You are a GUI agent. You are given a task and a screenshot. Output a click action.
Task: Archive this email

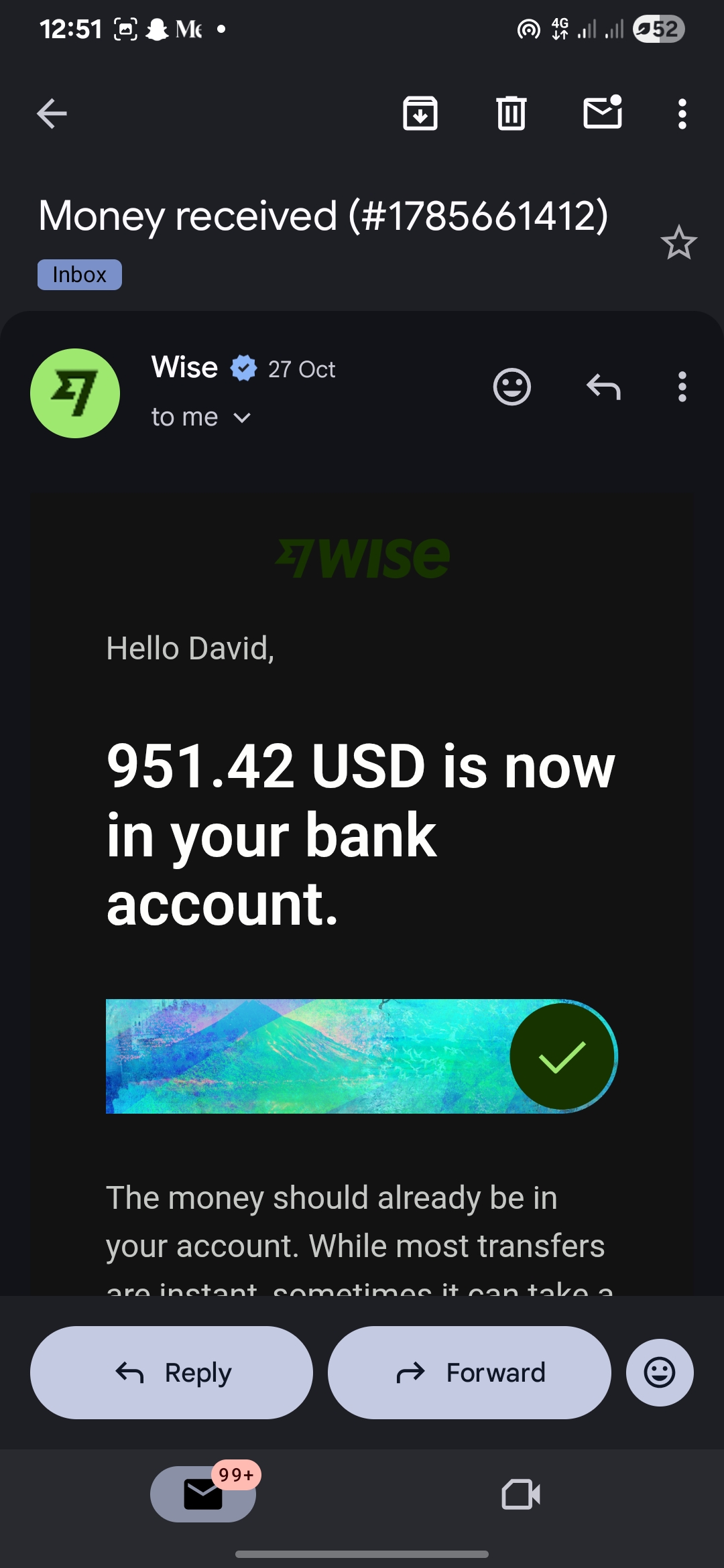(420, 113)
